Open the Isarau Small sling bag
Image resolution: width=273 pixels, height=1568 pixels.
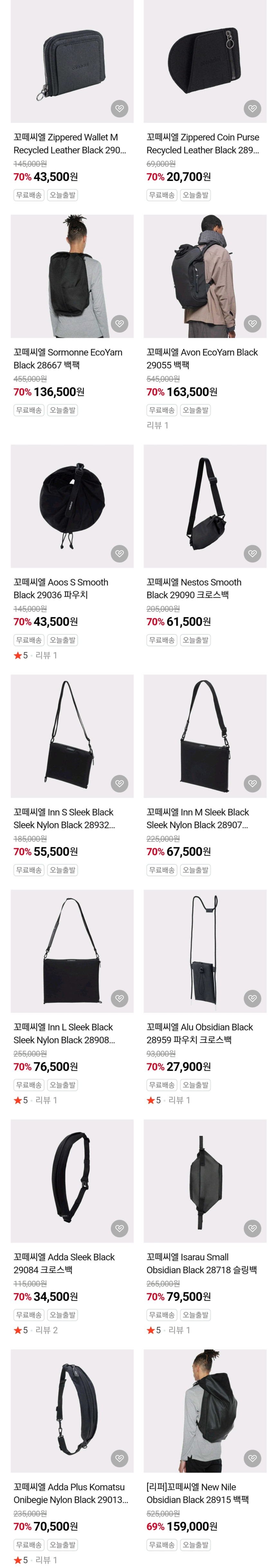pos(204,1181)
